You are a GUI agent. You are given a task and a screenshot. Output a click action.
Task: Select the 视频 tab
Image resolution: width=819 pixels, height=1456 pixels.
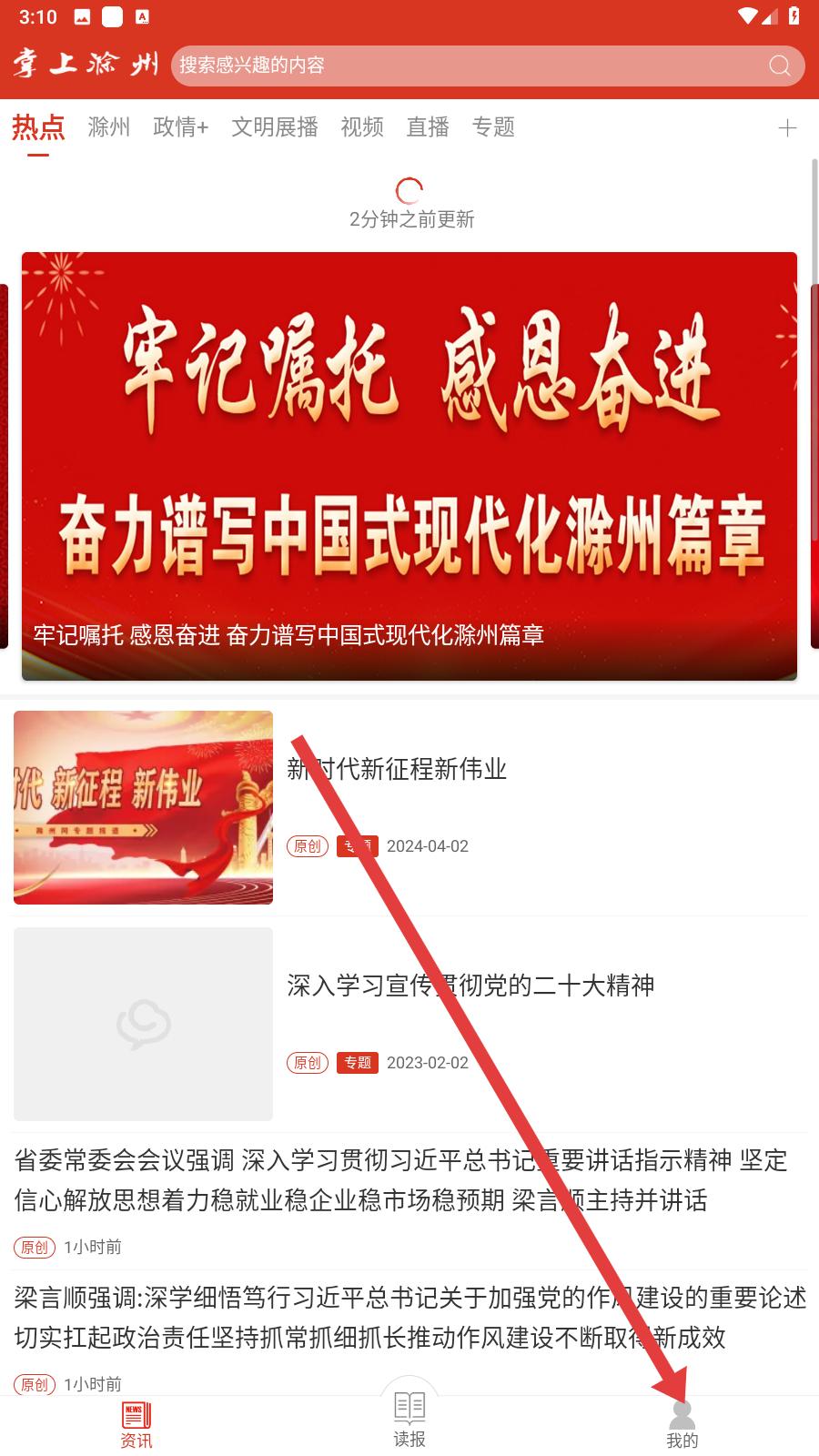click(362, 127)
